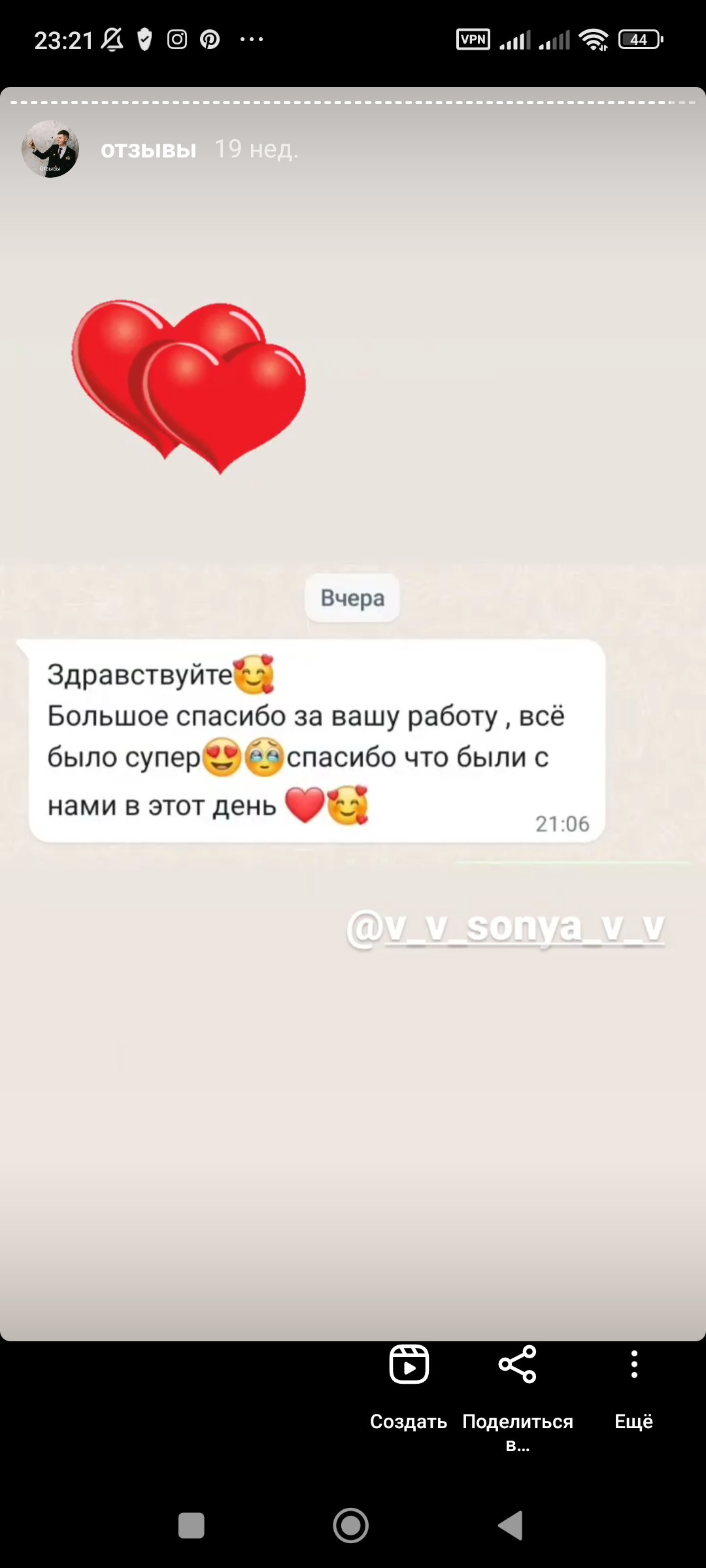
Task: Open the отзывы story highlight avatar
Action: [52, 150]
